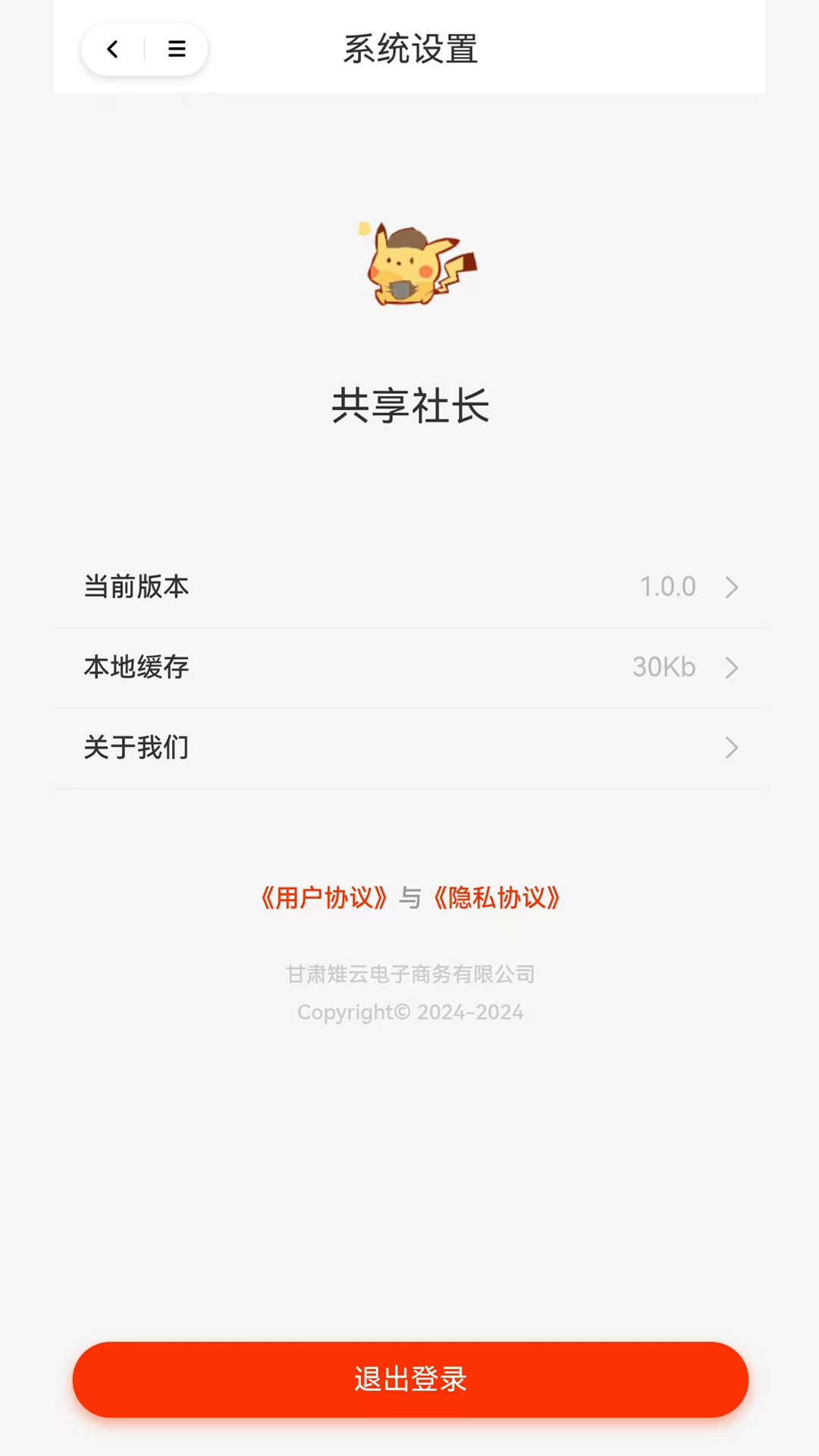
Task: Select the 系统设置 title bar
Action: [x=409, y=50]
